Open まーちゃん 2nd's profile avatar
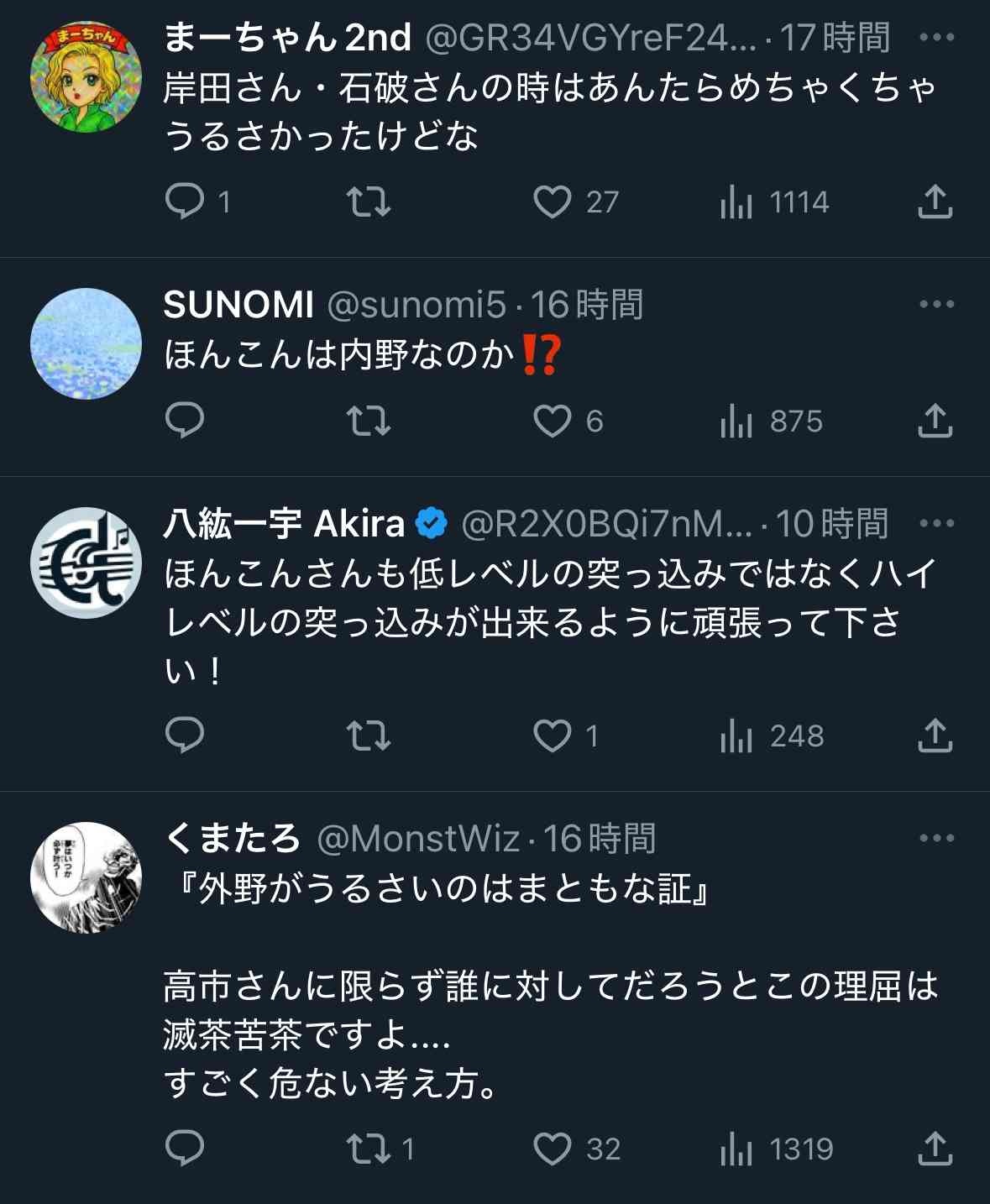The image size is (990, 1204). tap(86, 77)
